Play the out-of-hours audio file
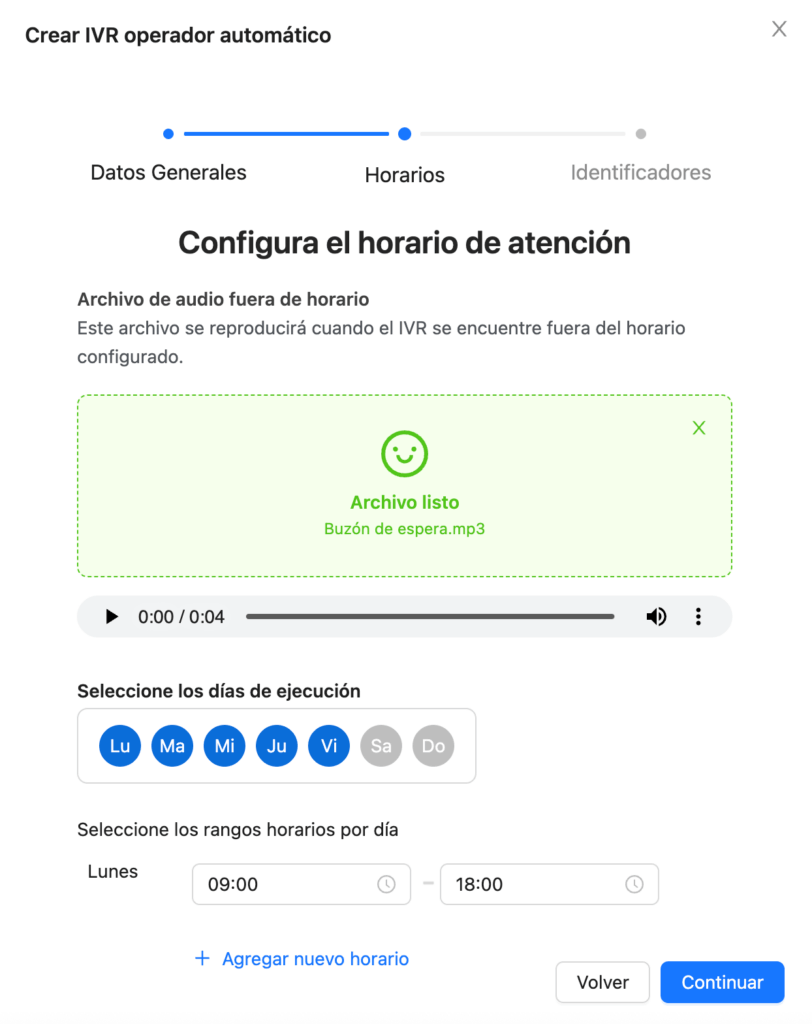This screenshot has width=812, height=1024. [112, 617]
